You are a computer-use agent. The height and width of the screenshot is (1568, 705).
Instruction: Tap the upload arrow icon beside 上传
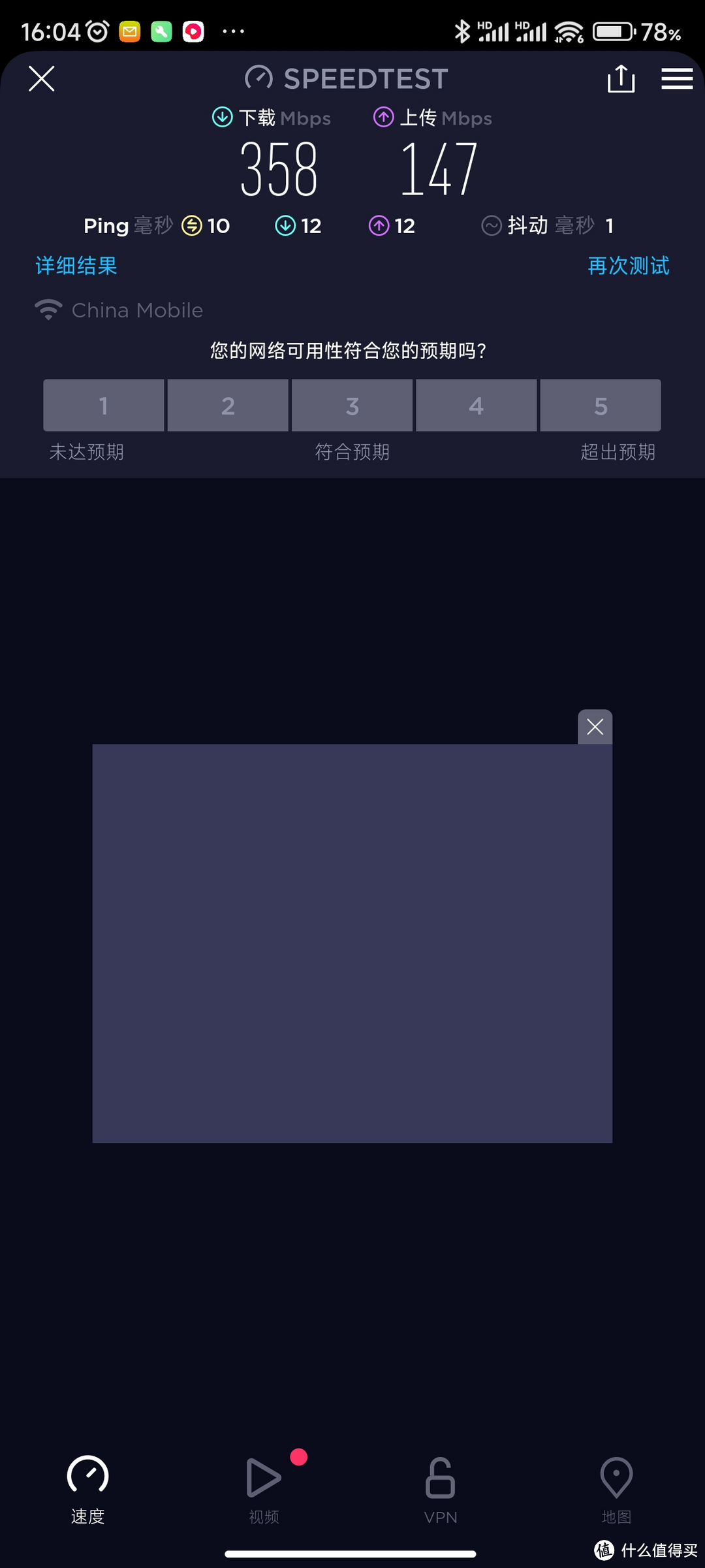[383, 118]
